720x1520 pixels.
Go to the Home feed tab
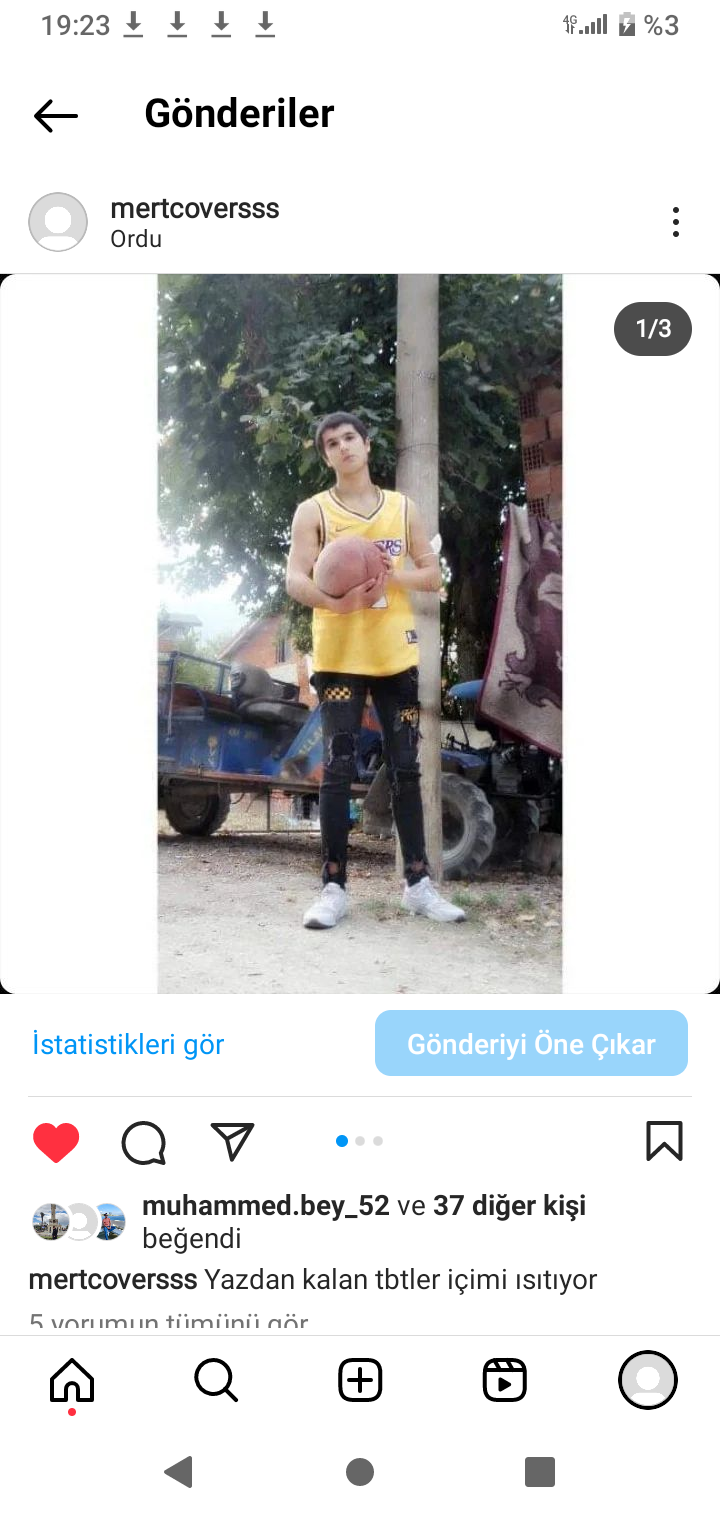[72, 1381]
